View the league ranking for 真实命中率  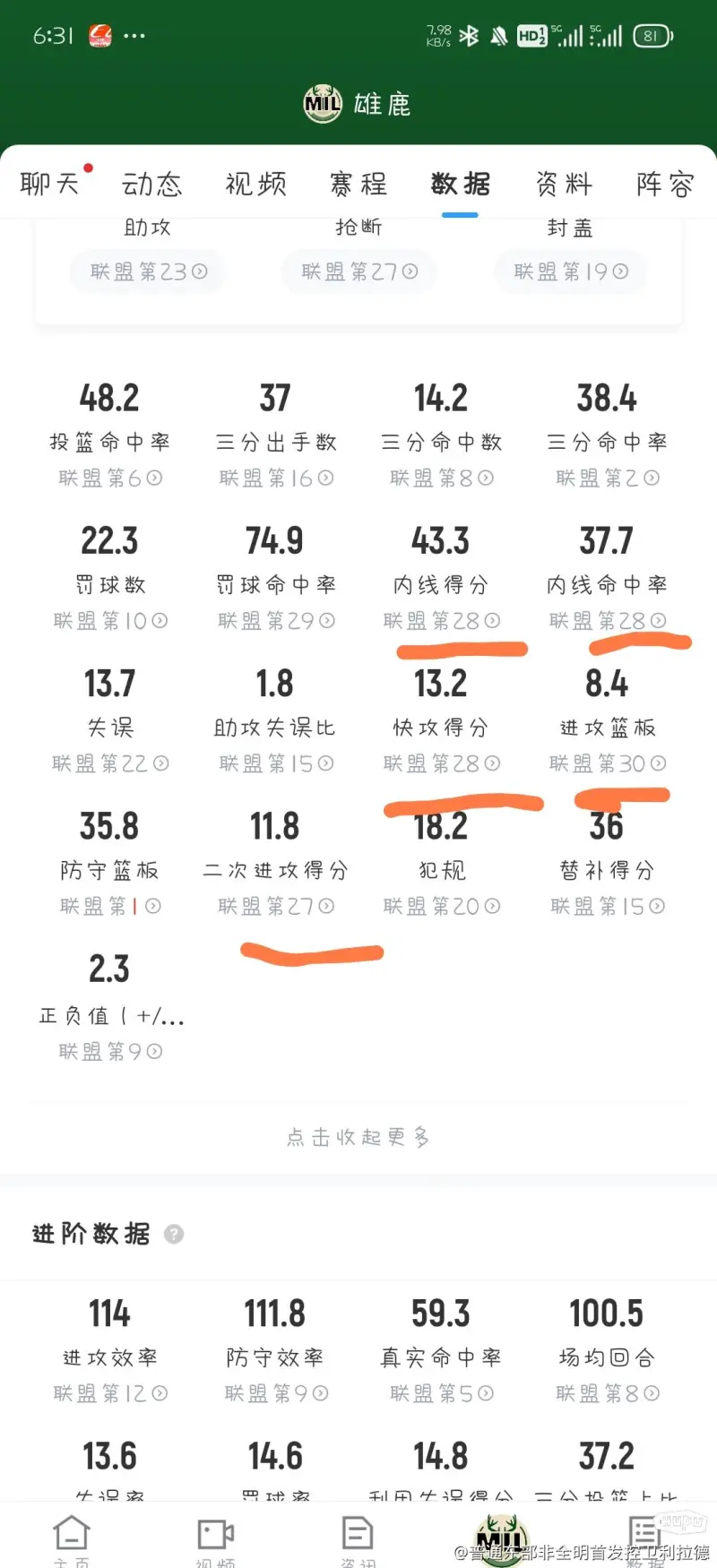click(442, 1393)
